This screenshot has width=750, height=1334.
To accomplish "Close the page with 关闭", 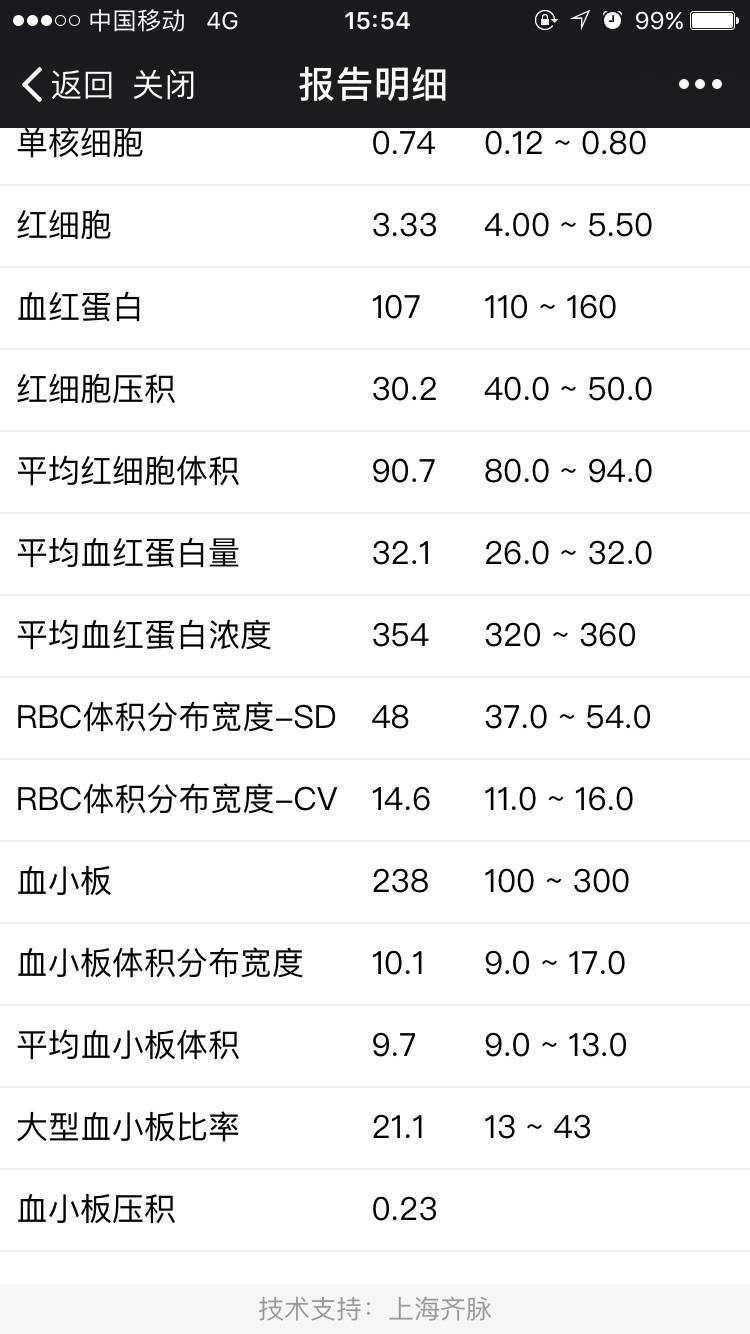I will (164, 85).
